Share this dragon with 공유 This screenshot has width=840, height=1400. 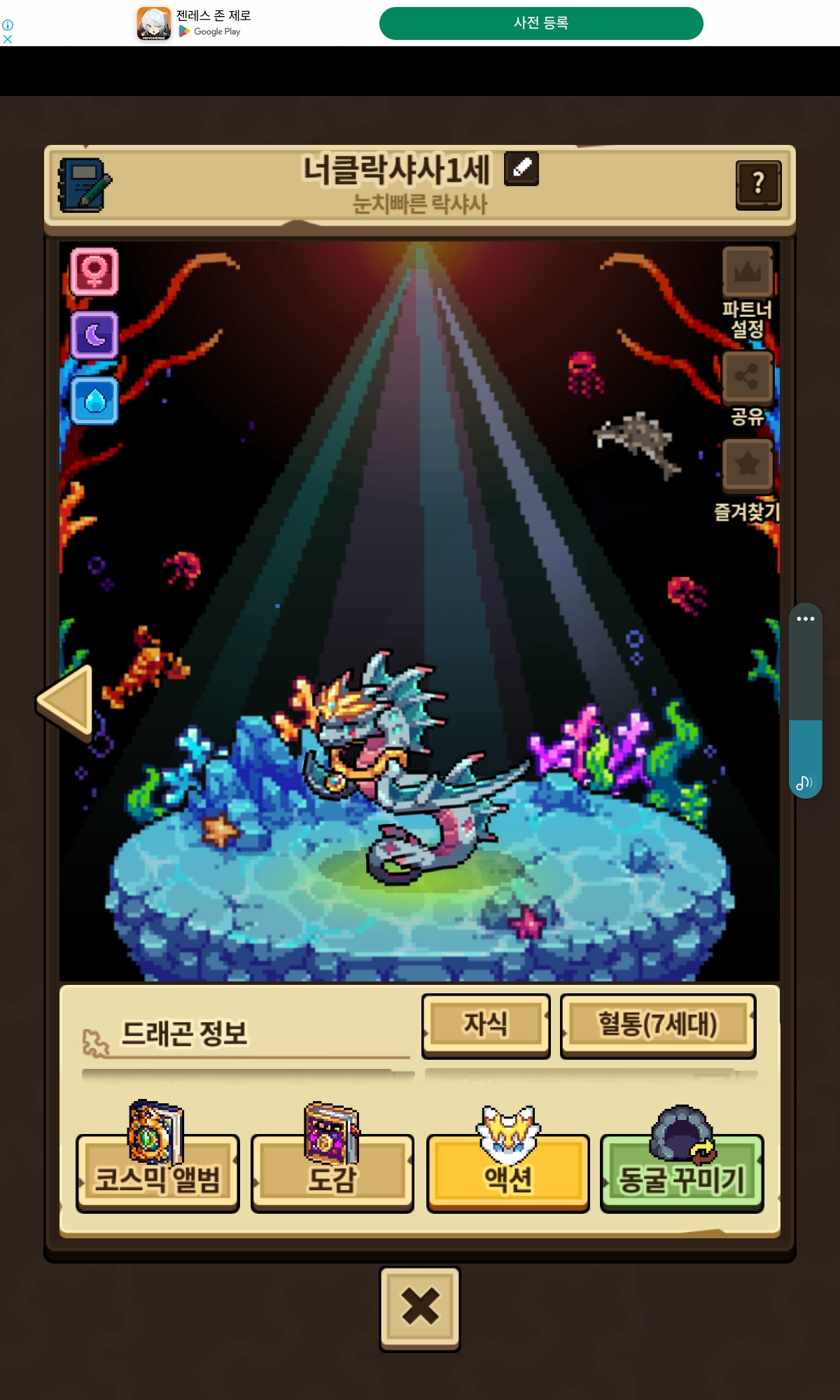[x=748, y=377]
